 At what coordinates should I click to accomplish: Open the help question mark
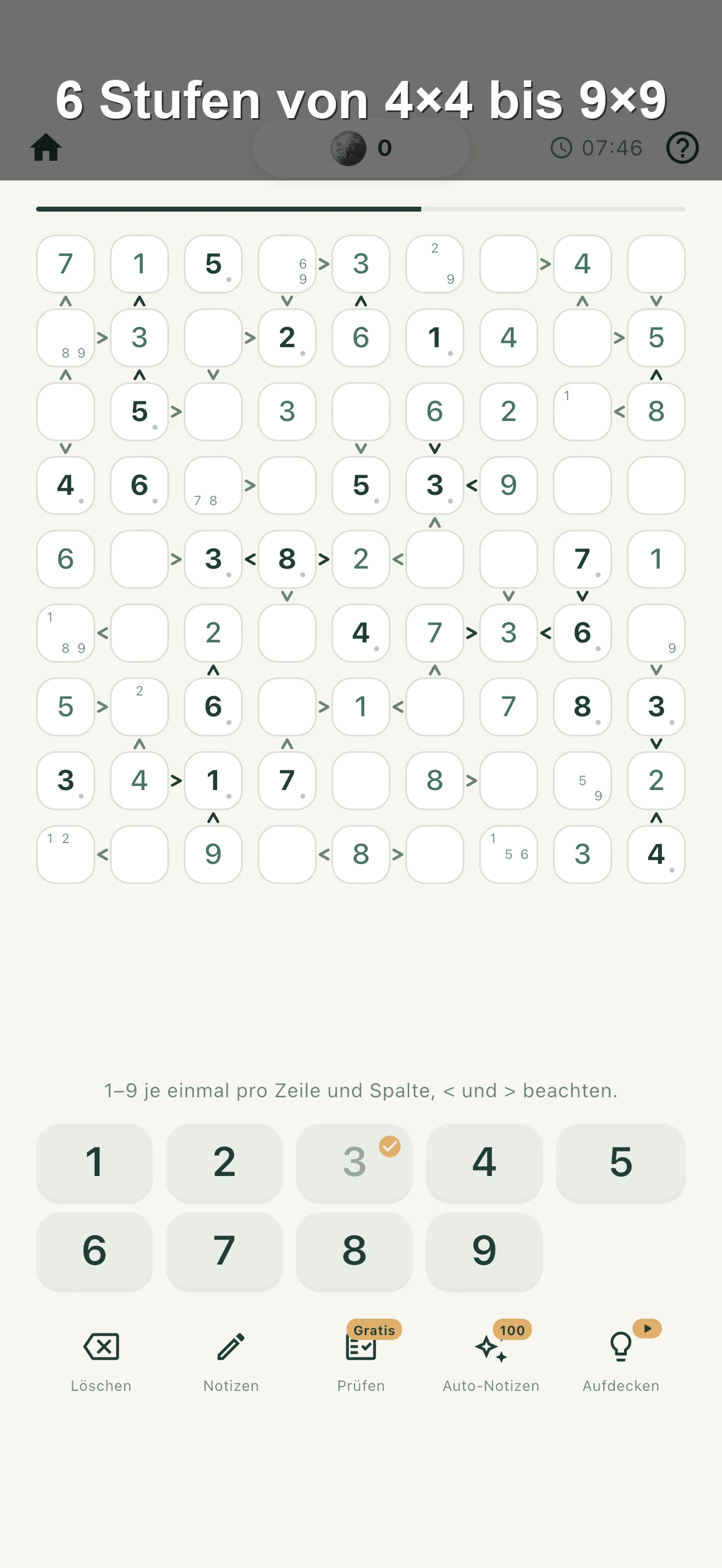(x=682, y=147)
